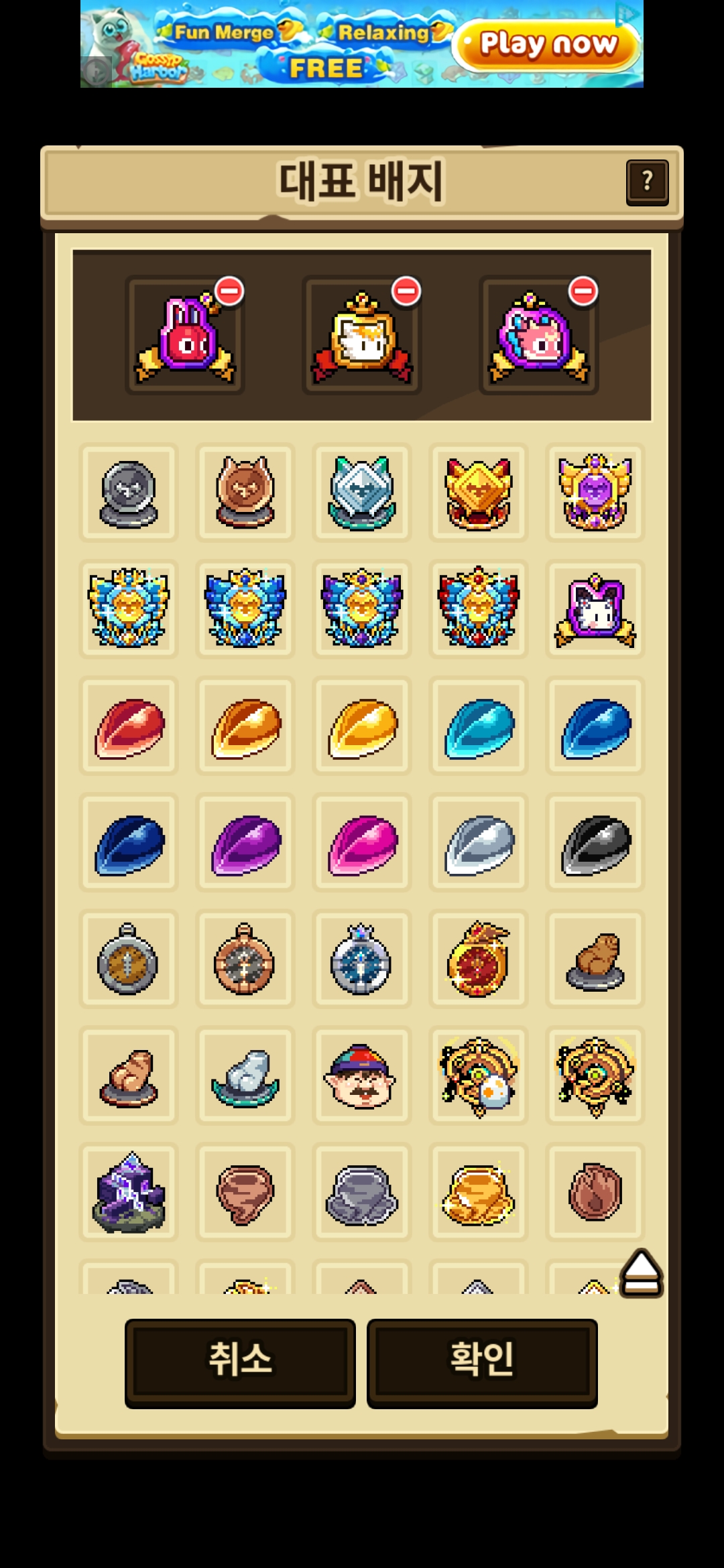The image size is (724, 1568).
Task: Select the gray stone cat badge
Action: tap(128, 493)
